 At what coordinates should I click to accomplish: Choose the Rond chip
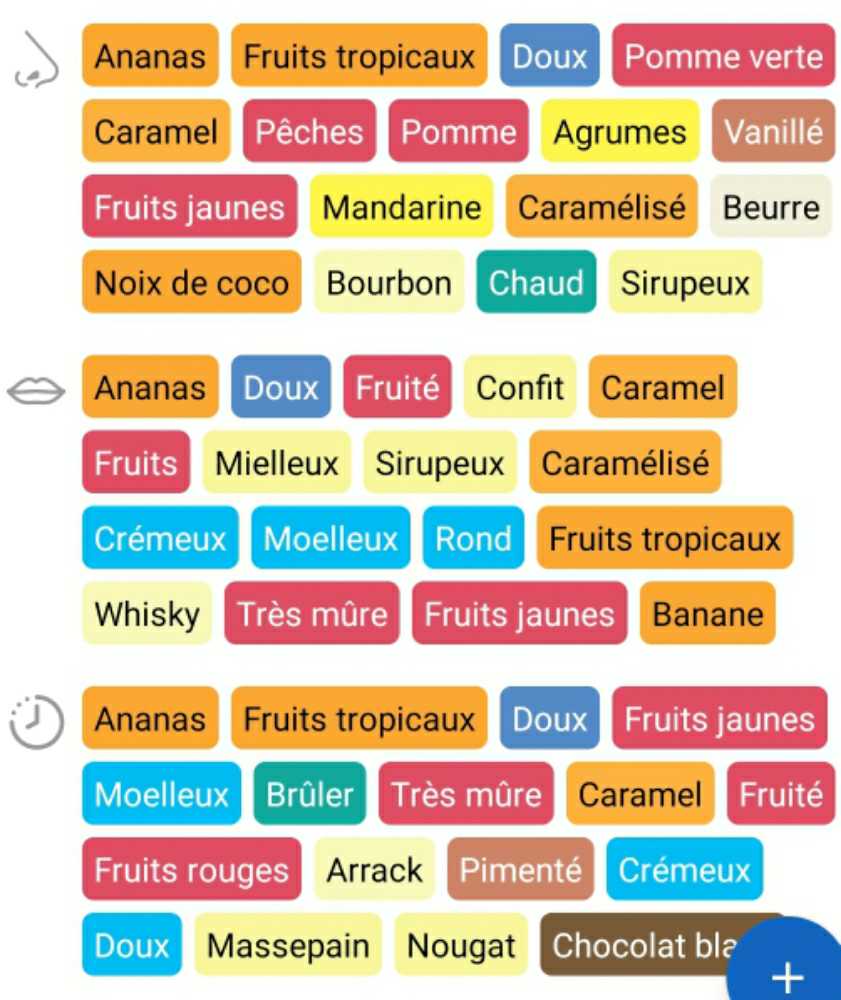[x=473, y=539]
